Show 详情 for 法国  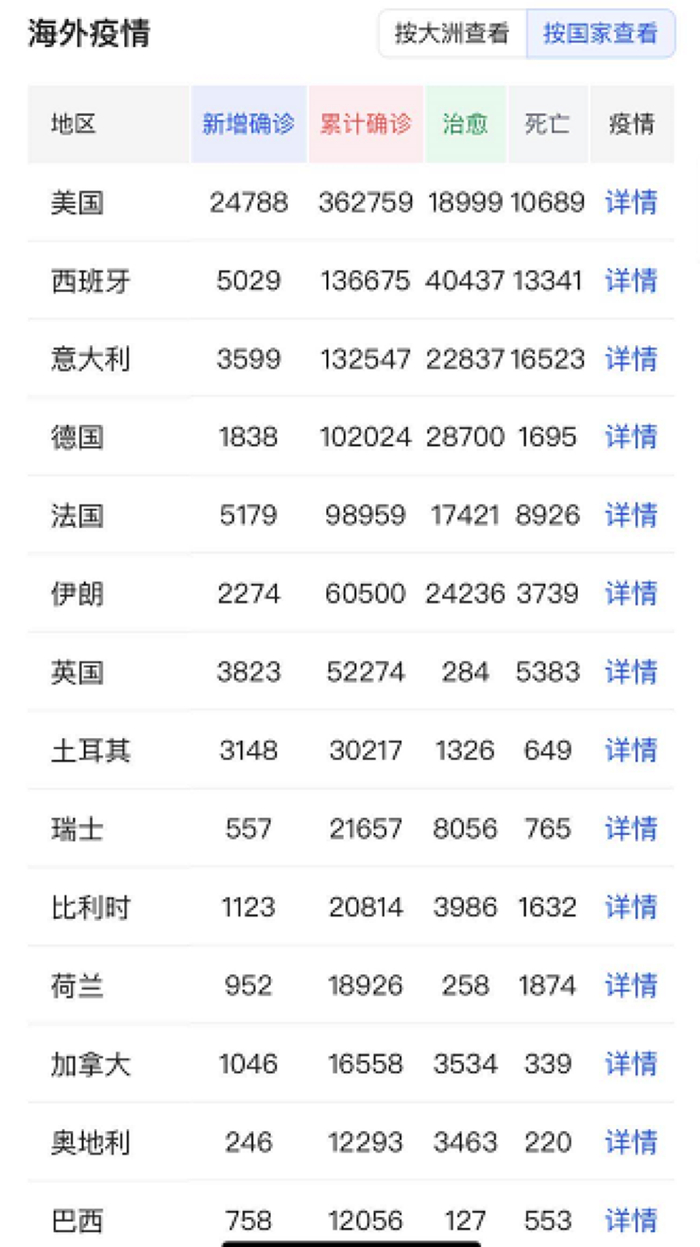[631, 515]
